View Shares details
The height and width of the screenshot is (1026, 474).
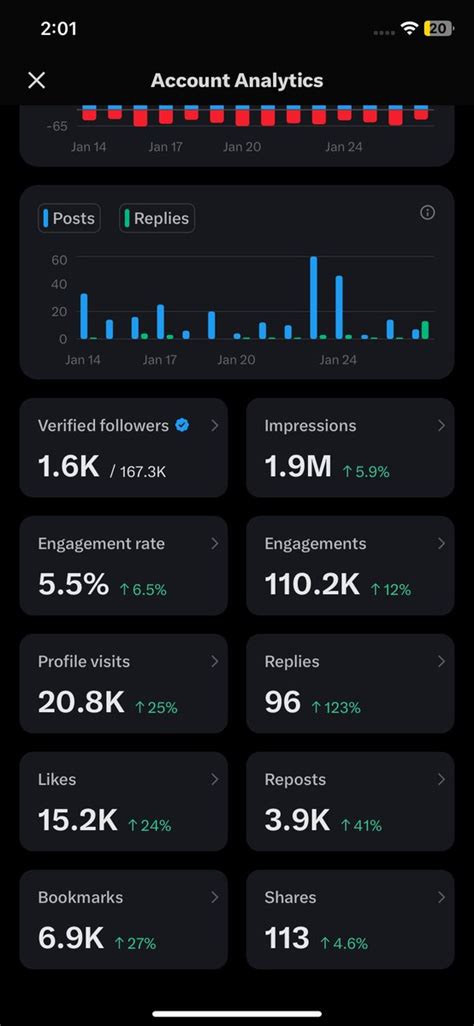coord(350,919)
